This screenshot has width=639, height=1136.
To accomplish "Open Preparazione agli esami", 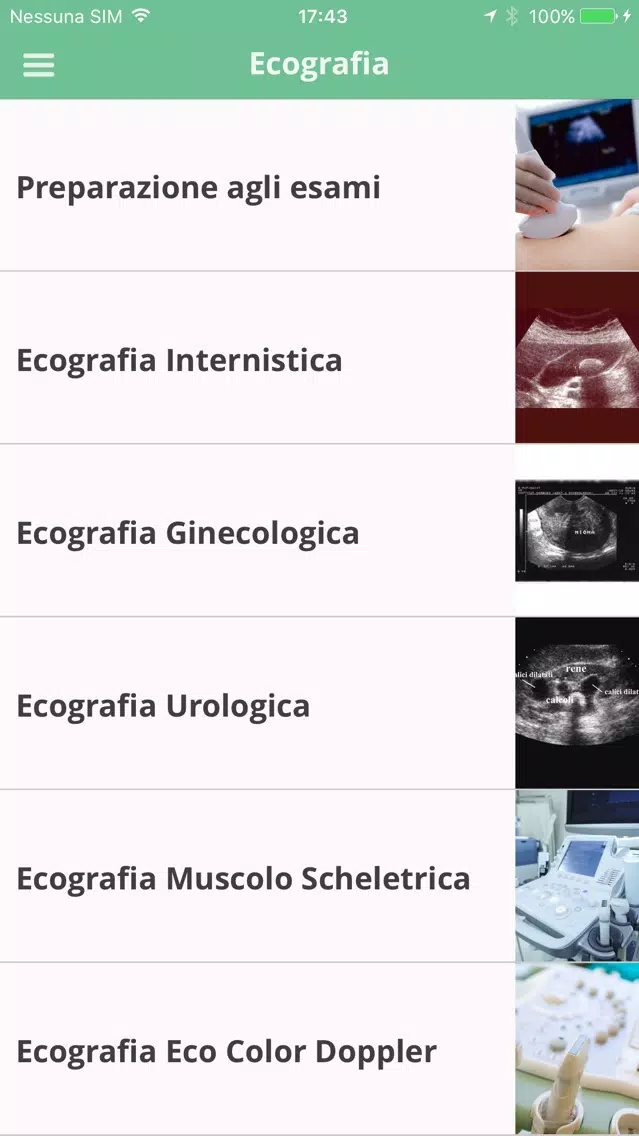I will coord(320,185).
